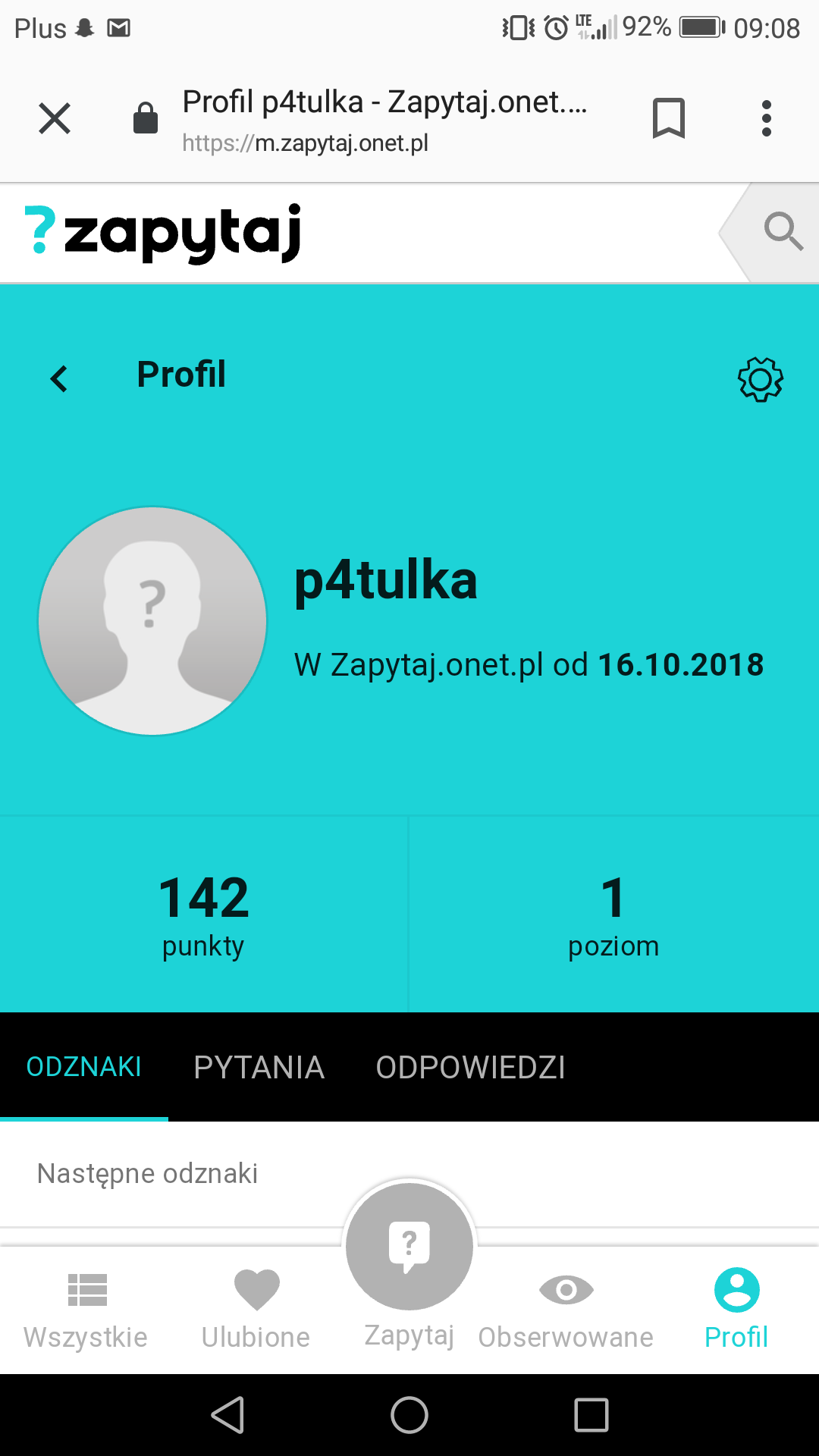Go back from the Profil screen
The image size is (819, 1456).
click(x=59, y=378)
